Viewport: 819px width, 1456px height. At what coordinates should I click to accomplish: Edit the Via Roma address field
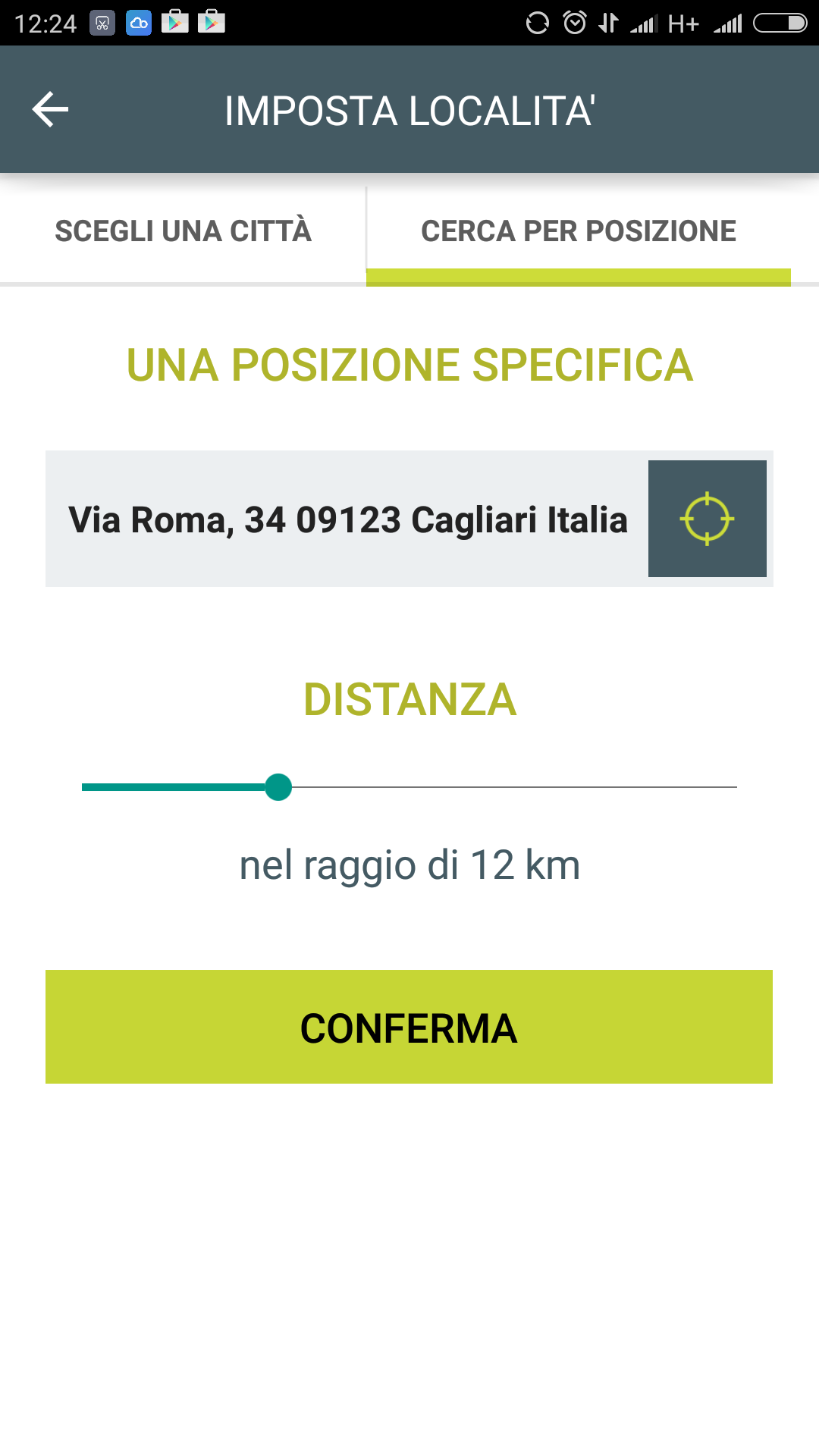pos(347,519)
